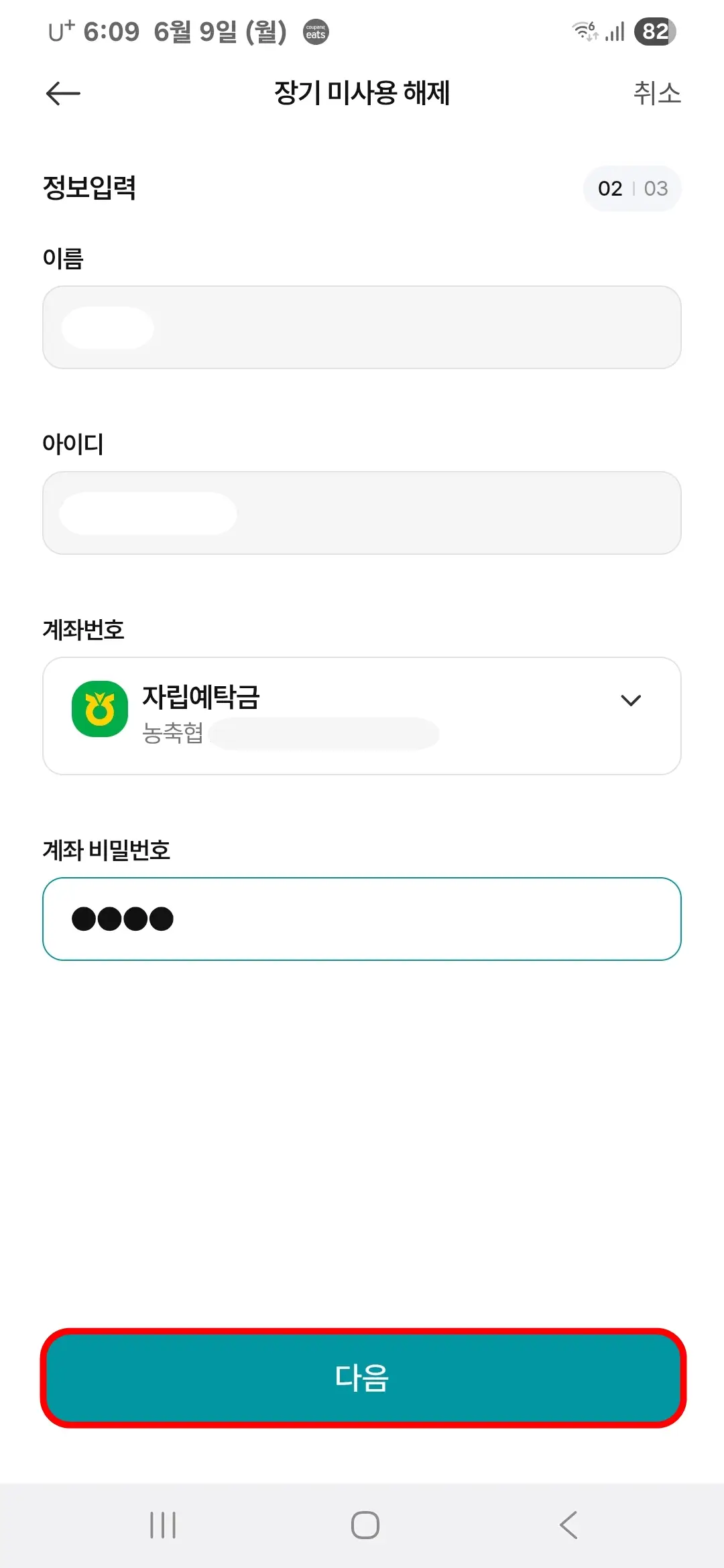Tap the 이름 name input field
This screenshot has height=1568, width=724.
[362, 326]
